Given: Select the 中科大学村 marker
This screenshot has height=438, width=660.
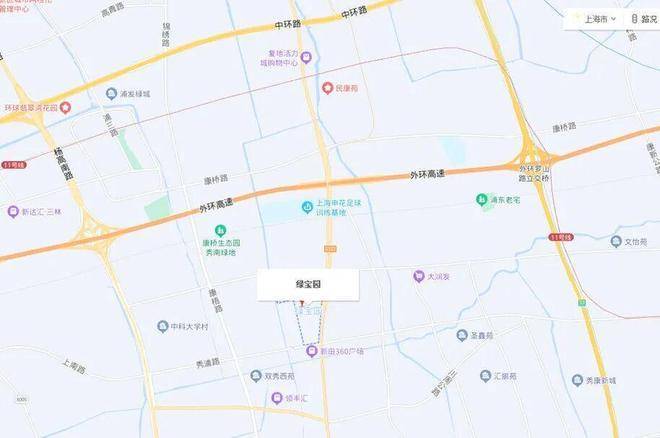Looking at the screenshot, I should pyautogui.click(x=162, y=326).
